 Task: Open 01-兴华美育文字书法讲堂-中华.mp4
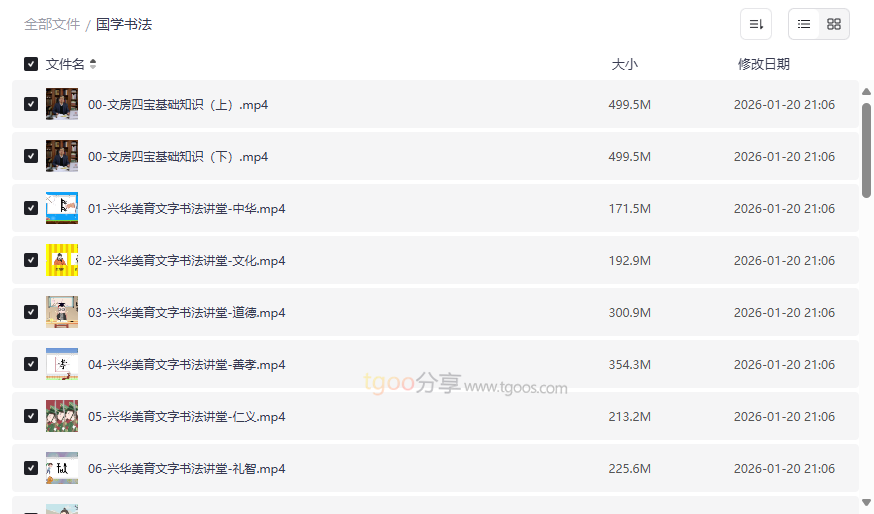coord(187,208)
